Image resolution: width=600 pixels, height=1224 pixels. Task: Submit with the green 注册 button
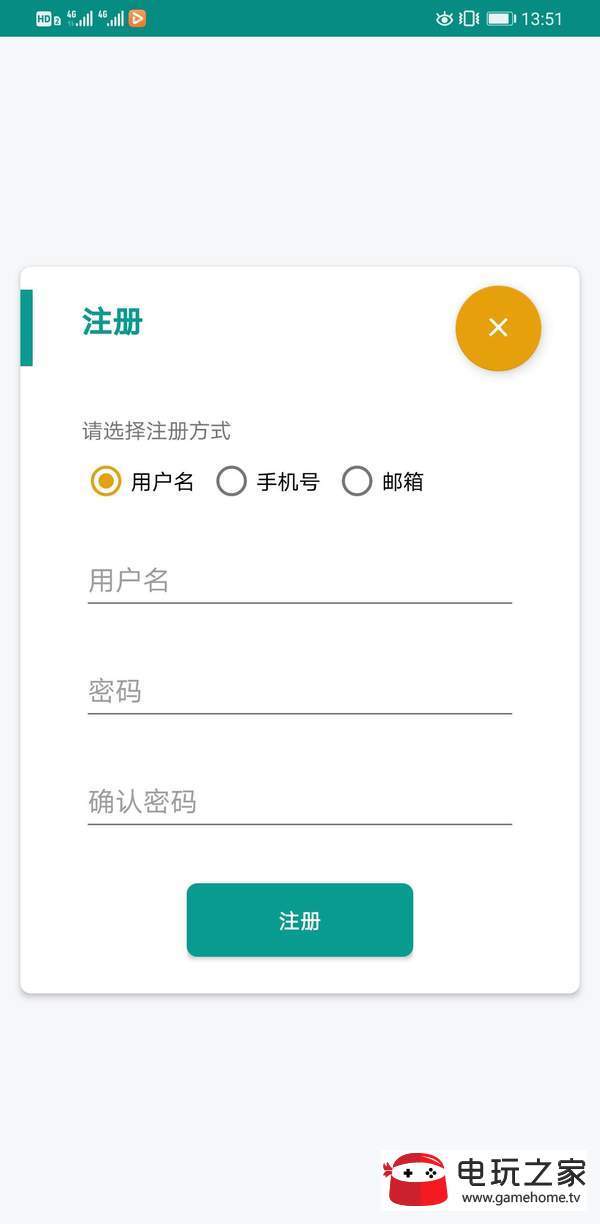click(x=300, y=920)
